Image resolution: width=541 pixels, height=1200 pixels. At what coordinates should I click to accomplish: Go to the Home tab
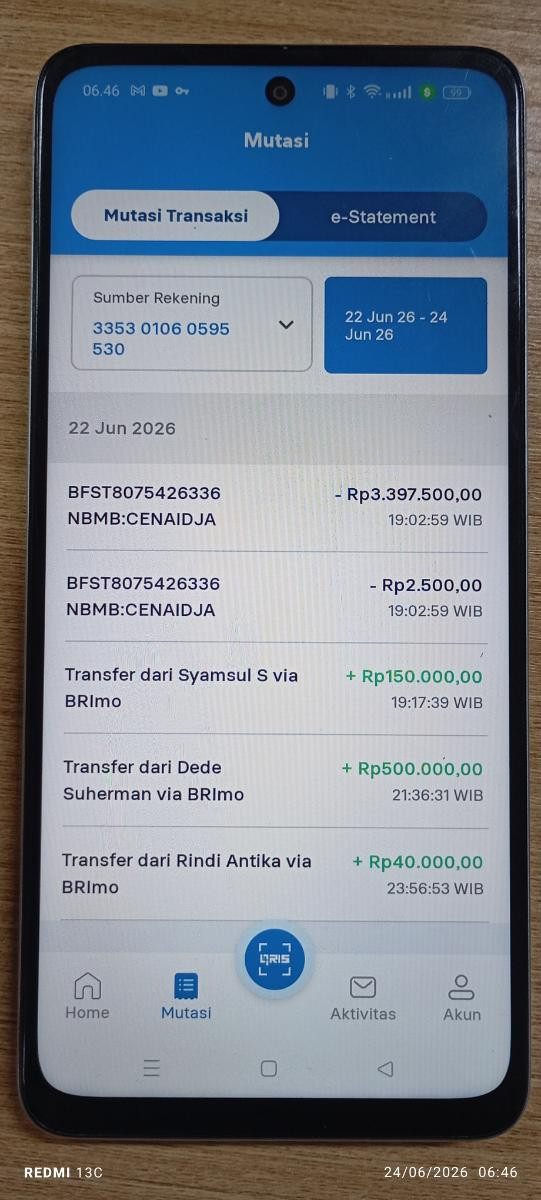(87, 996)
